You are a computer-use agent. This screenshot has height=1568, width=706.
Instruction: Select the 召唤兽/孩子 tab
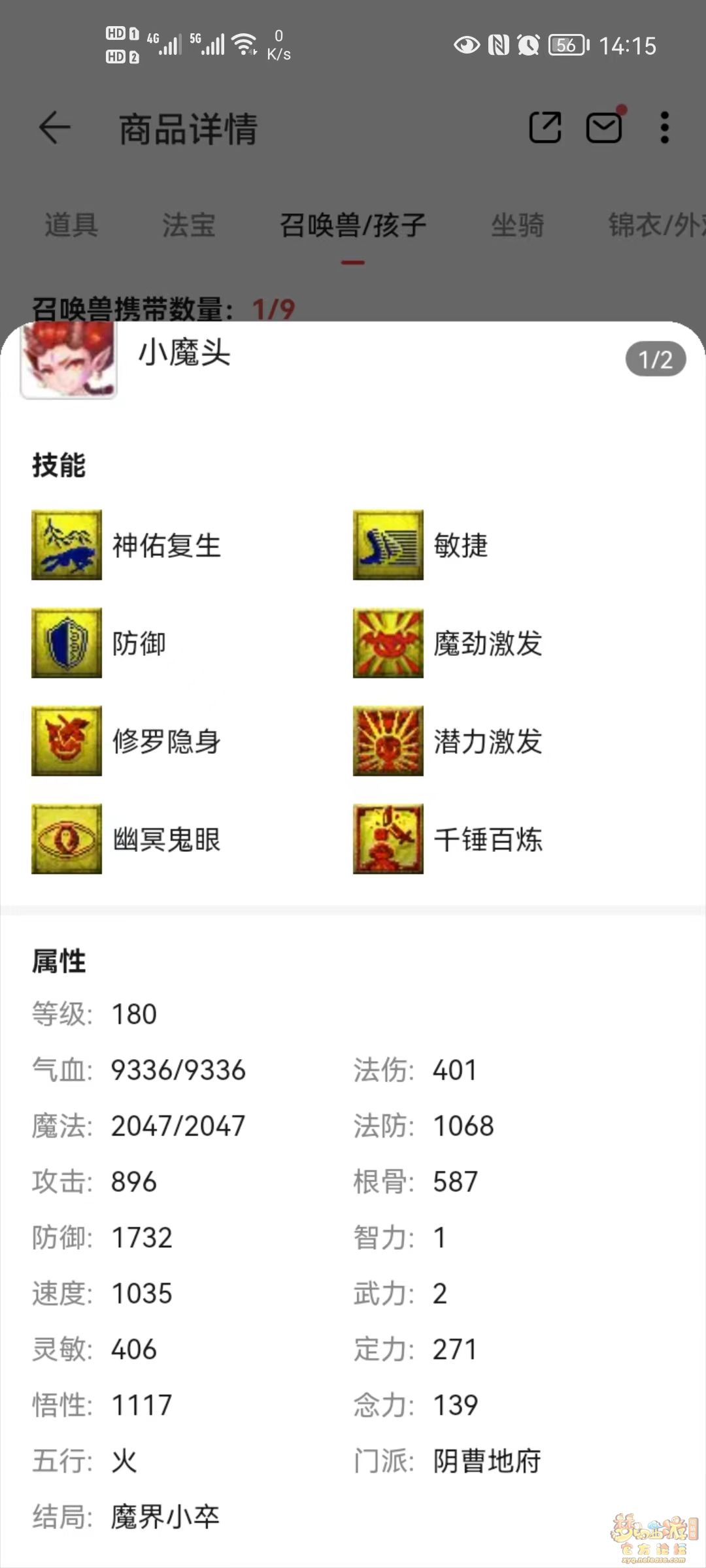click(353, 225)
